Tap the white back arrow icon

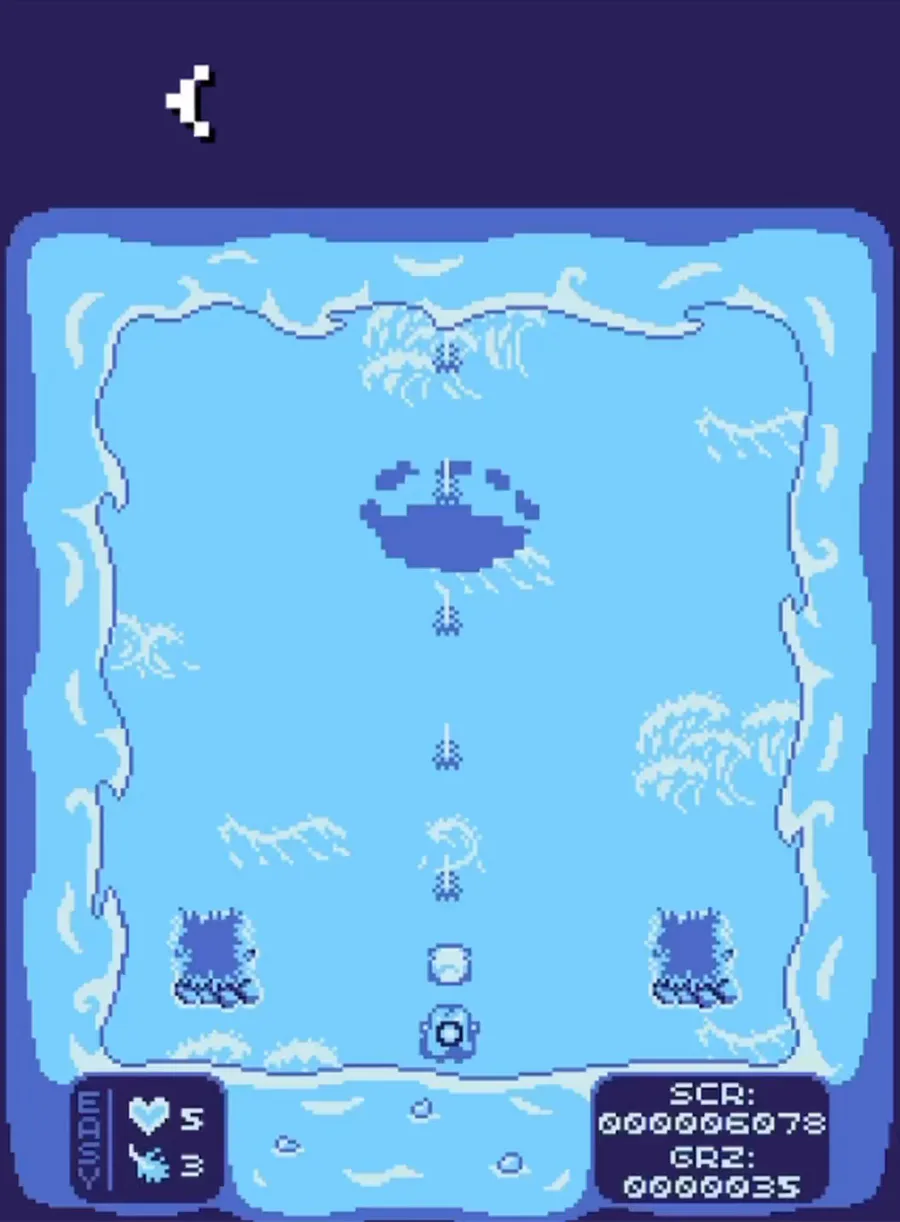pos(190,101)
